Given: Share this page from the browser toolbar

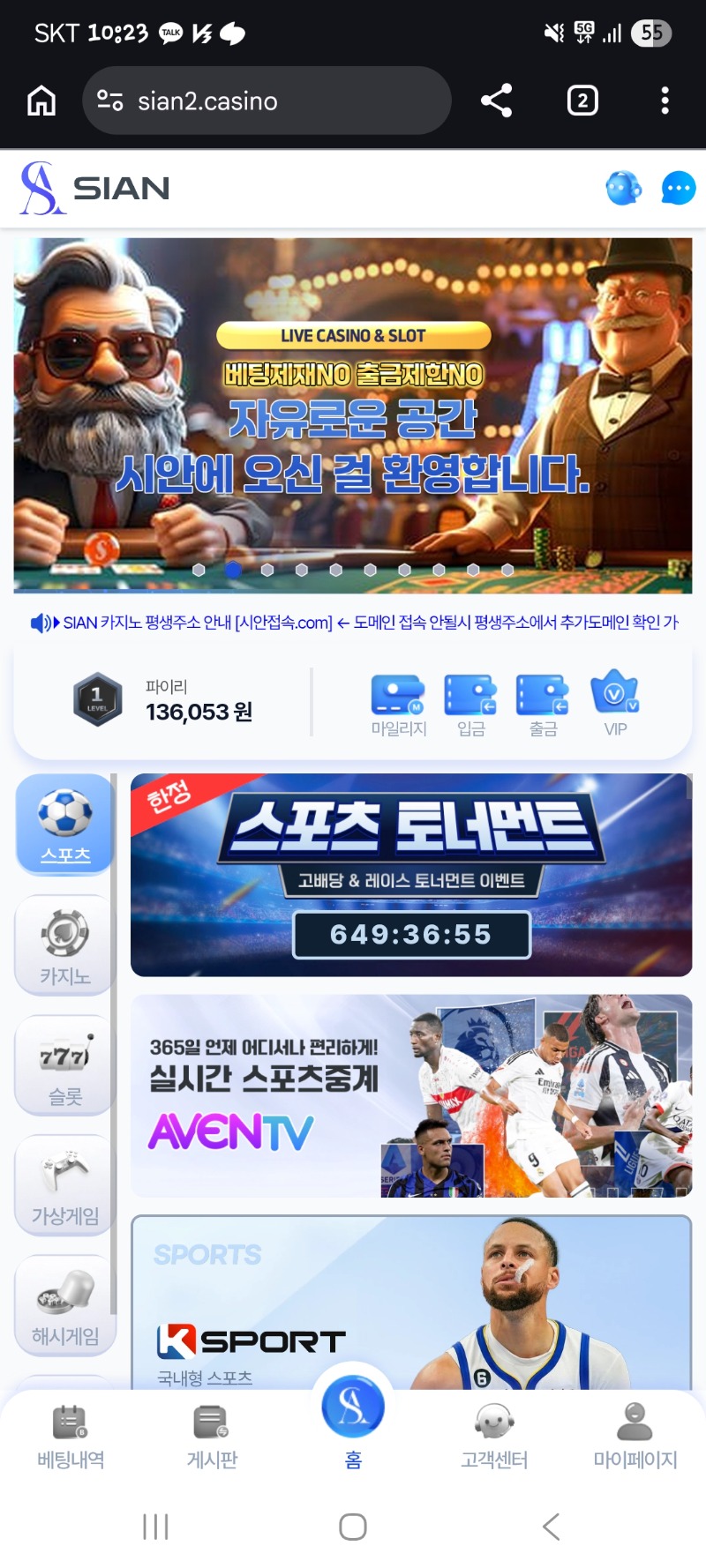Looking at the screenshot, I should tap(496, 101).
